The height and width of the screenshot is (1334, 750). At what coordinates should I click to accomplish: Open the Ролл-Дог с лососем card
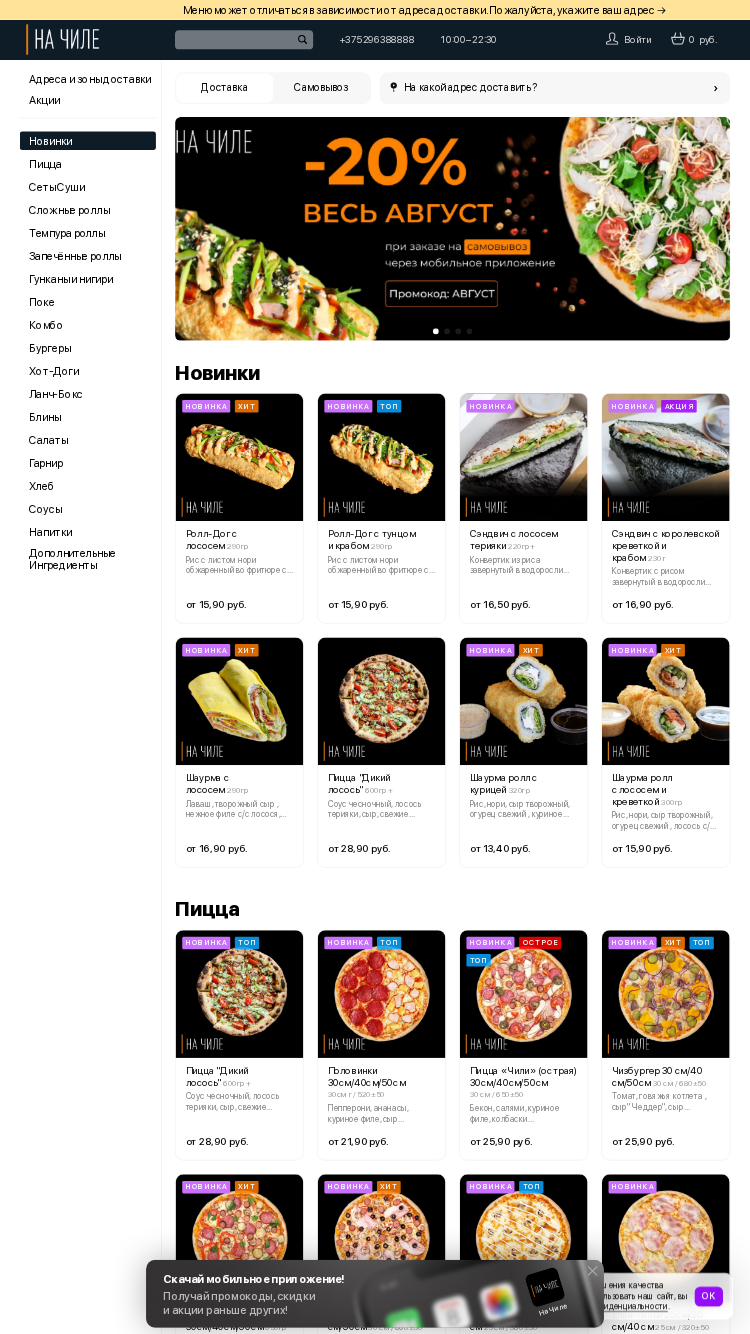click(239, 508)
